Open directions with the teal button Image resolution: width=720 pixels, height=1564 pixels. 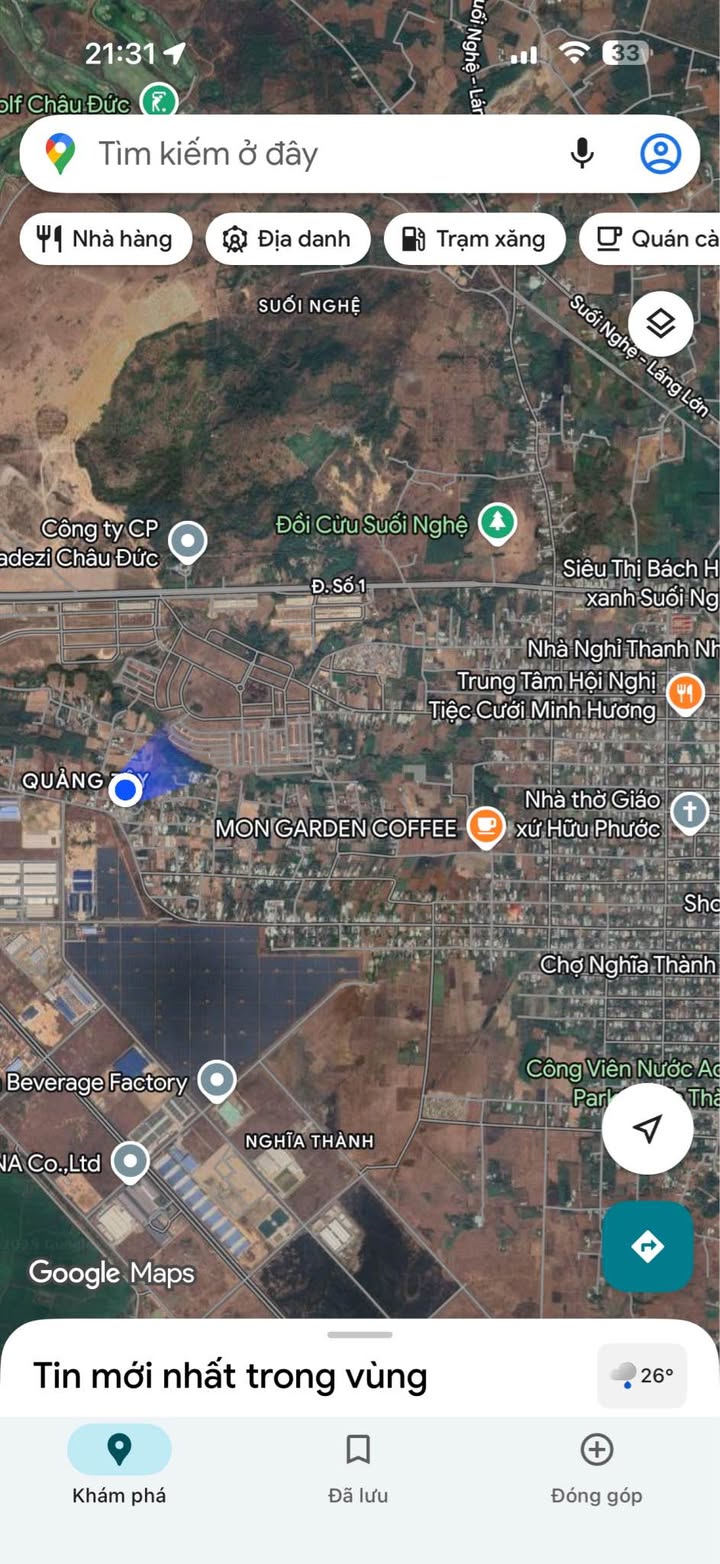[x=647, y=1246]
